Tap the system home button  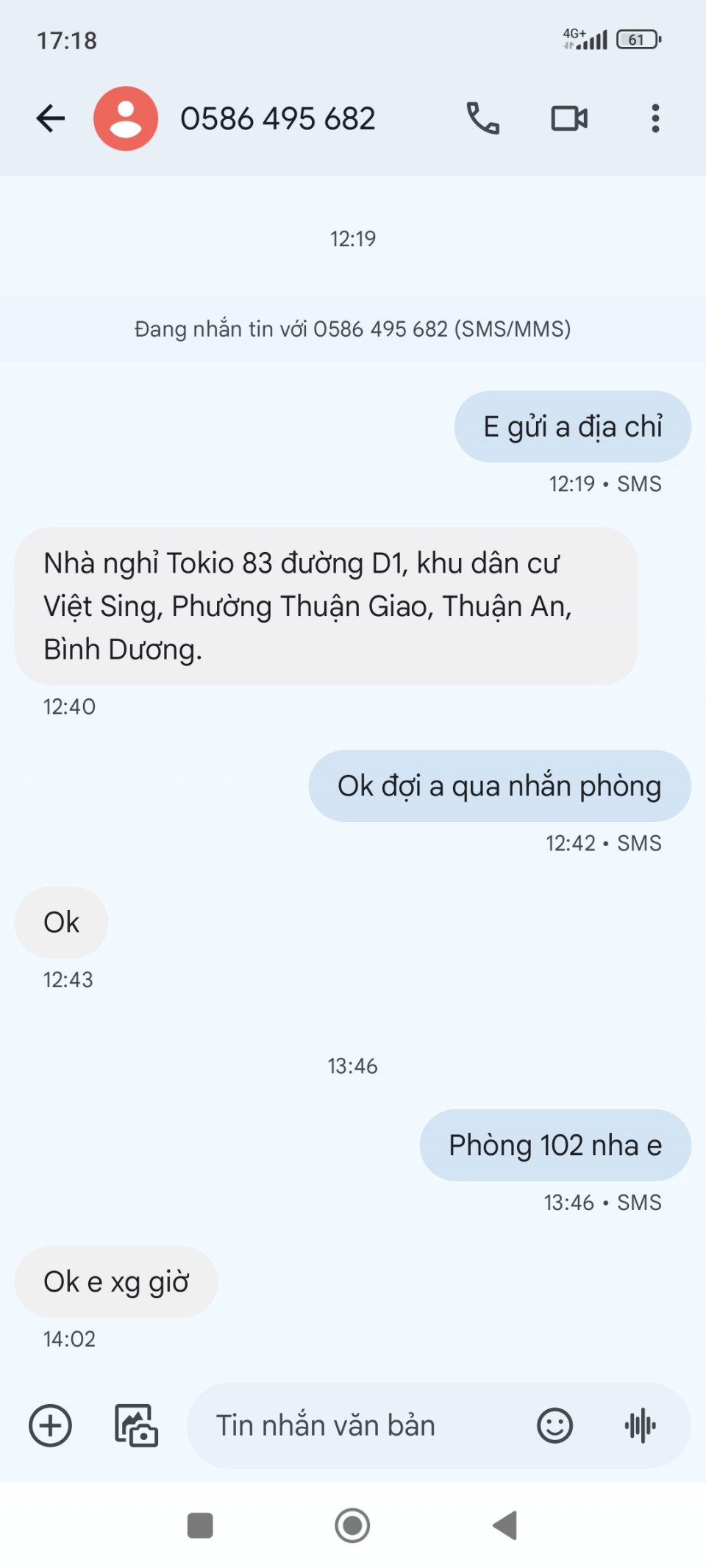pyautogui.click(x=352, y=1525)
